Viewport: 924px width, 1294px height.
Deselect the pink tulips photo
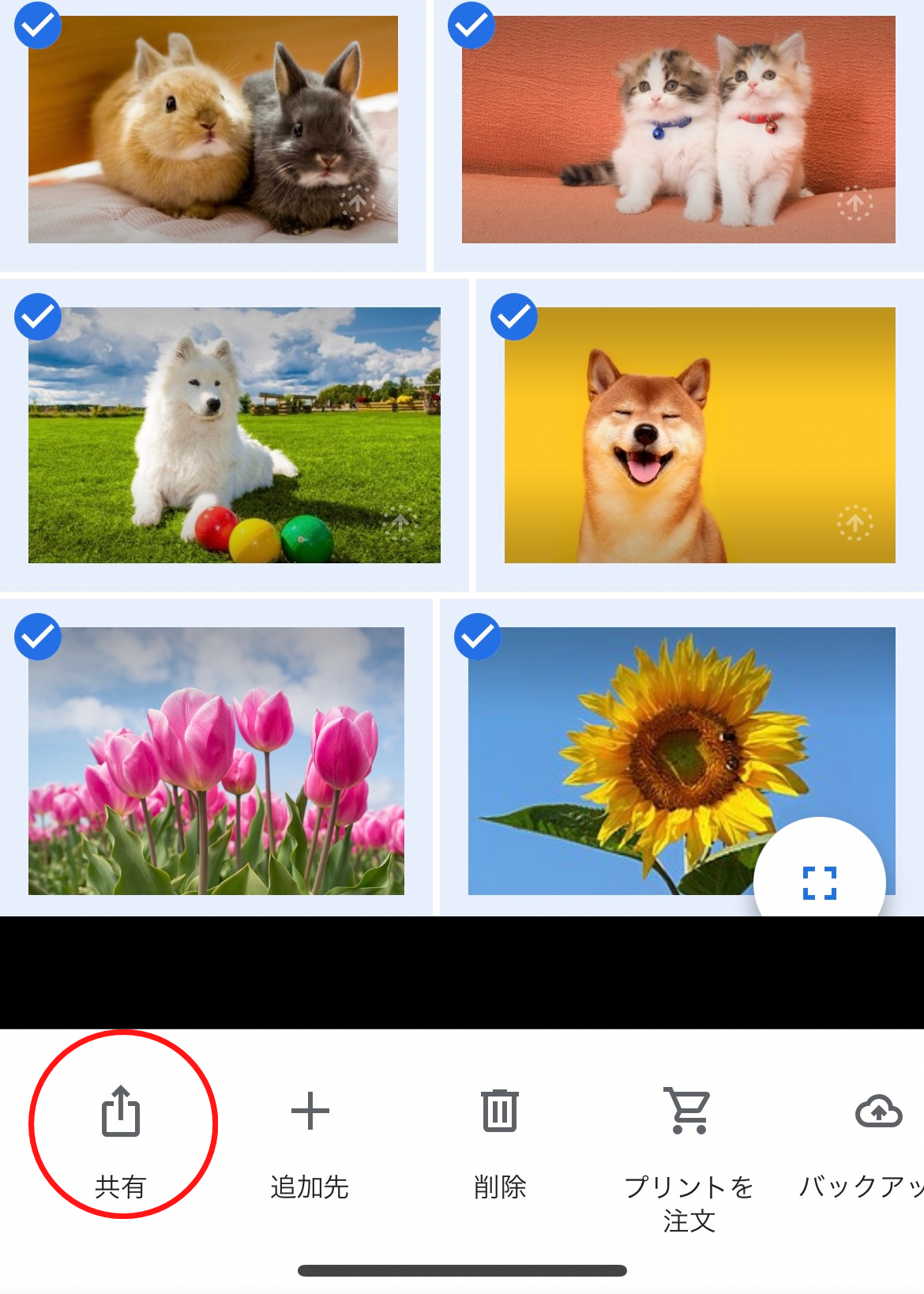(38, 637)
